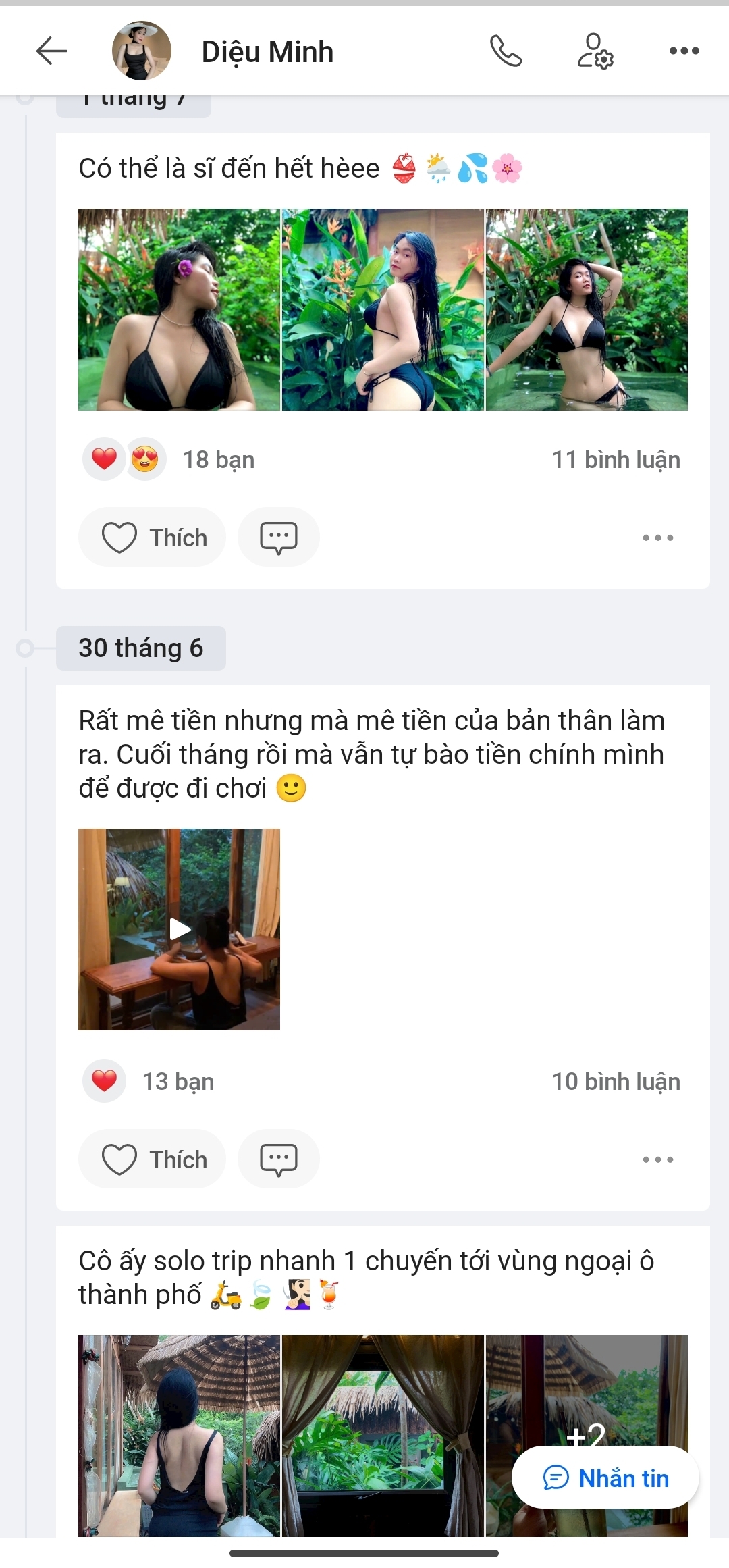This screenshot has width=729, height=1568.
Task: Open the 11 bình luận comment list
Action: pyautogui.click(x=616, y=459)
